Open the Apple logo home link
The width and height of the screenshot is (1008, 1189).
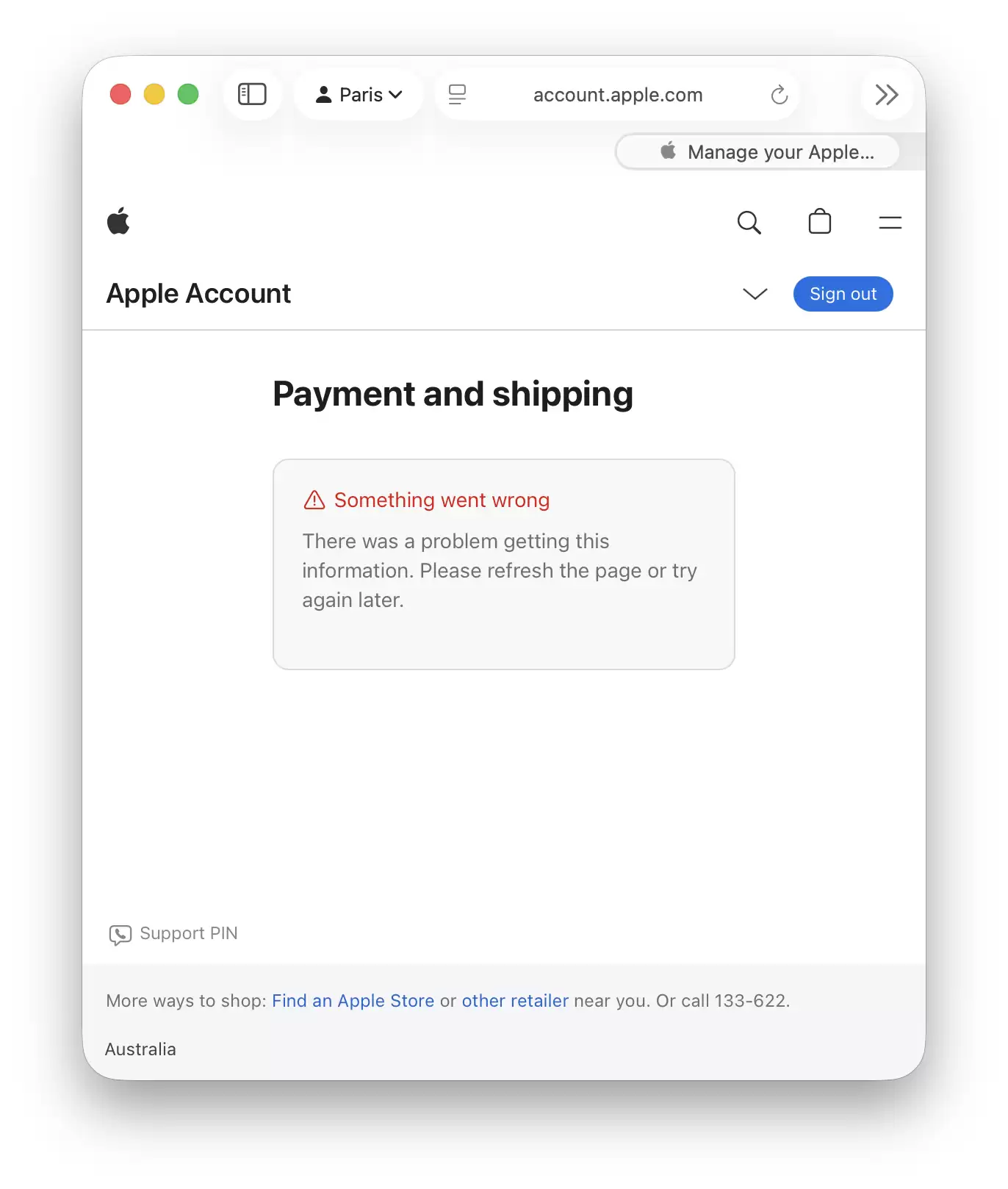click(x=118, y=221)
